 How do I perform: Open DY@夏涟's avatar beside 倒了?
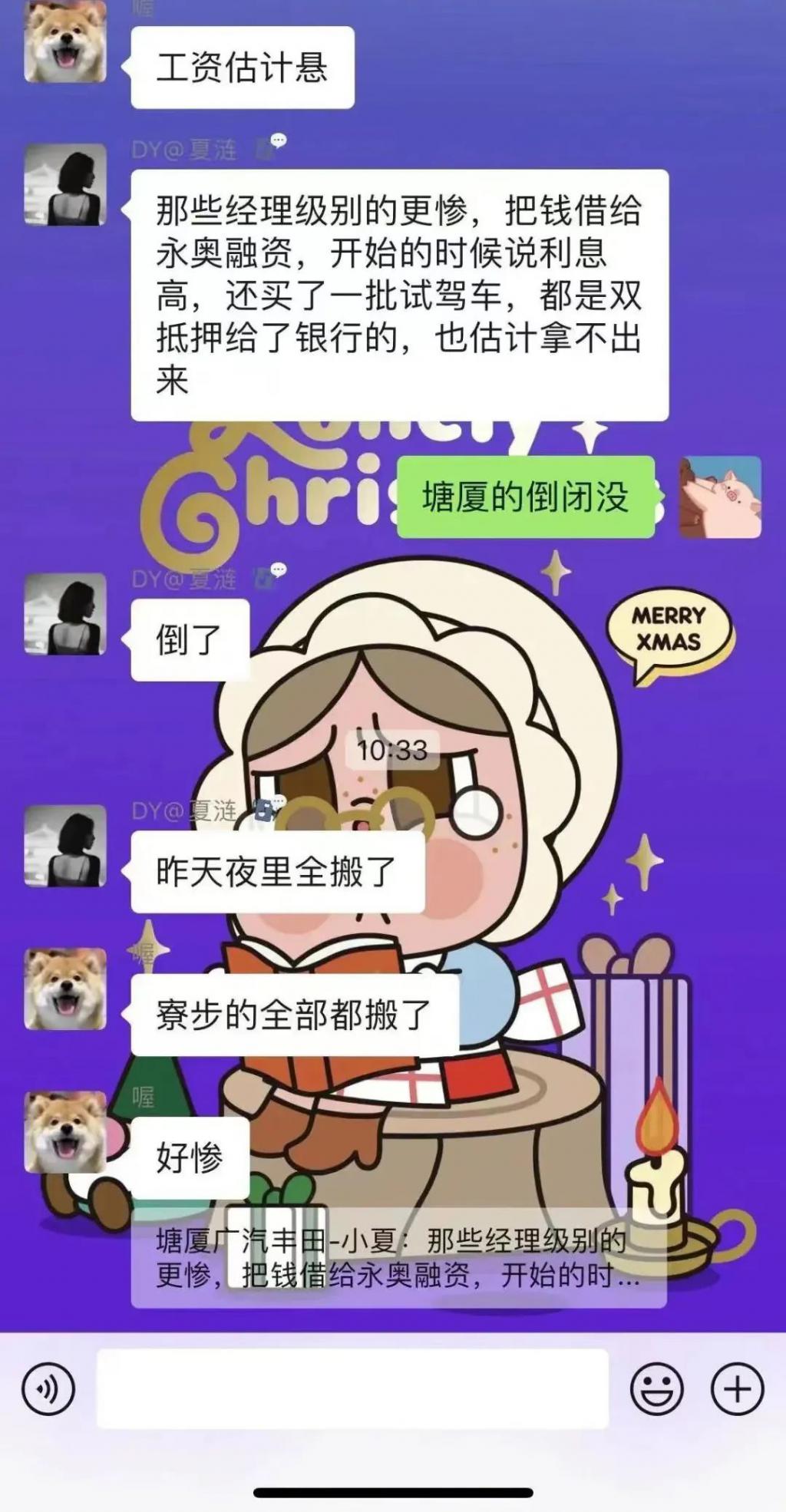click(x=65, y=614)
